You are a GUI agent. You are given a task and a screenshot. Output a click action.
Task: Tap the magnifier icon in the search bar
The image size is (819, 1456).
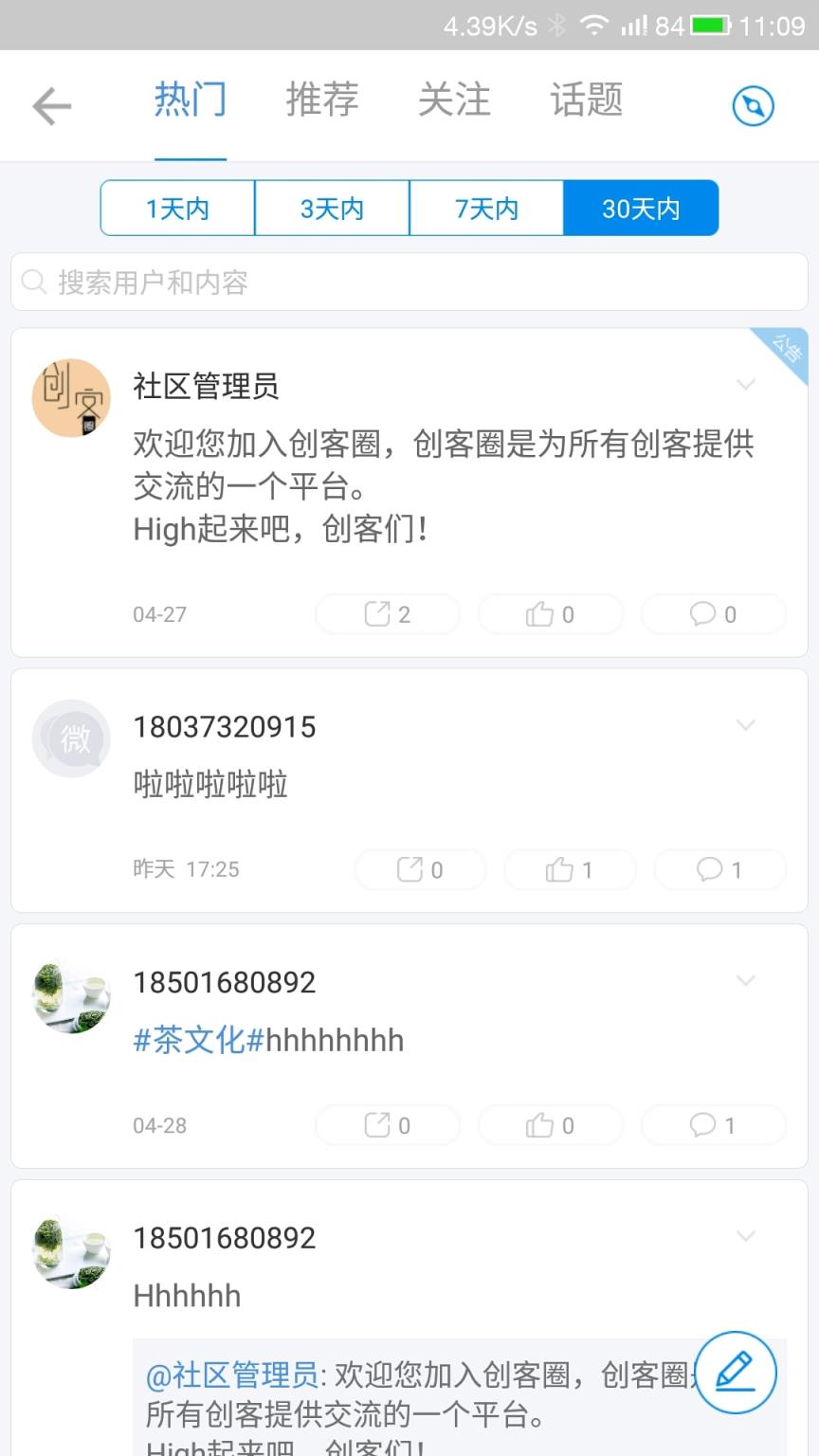(35, 282)
